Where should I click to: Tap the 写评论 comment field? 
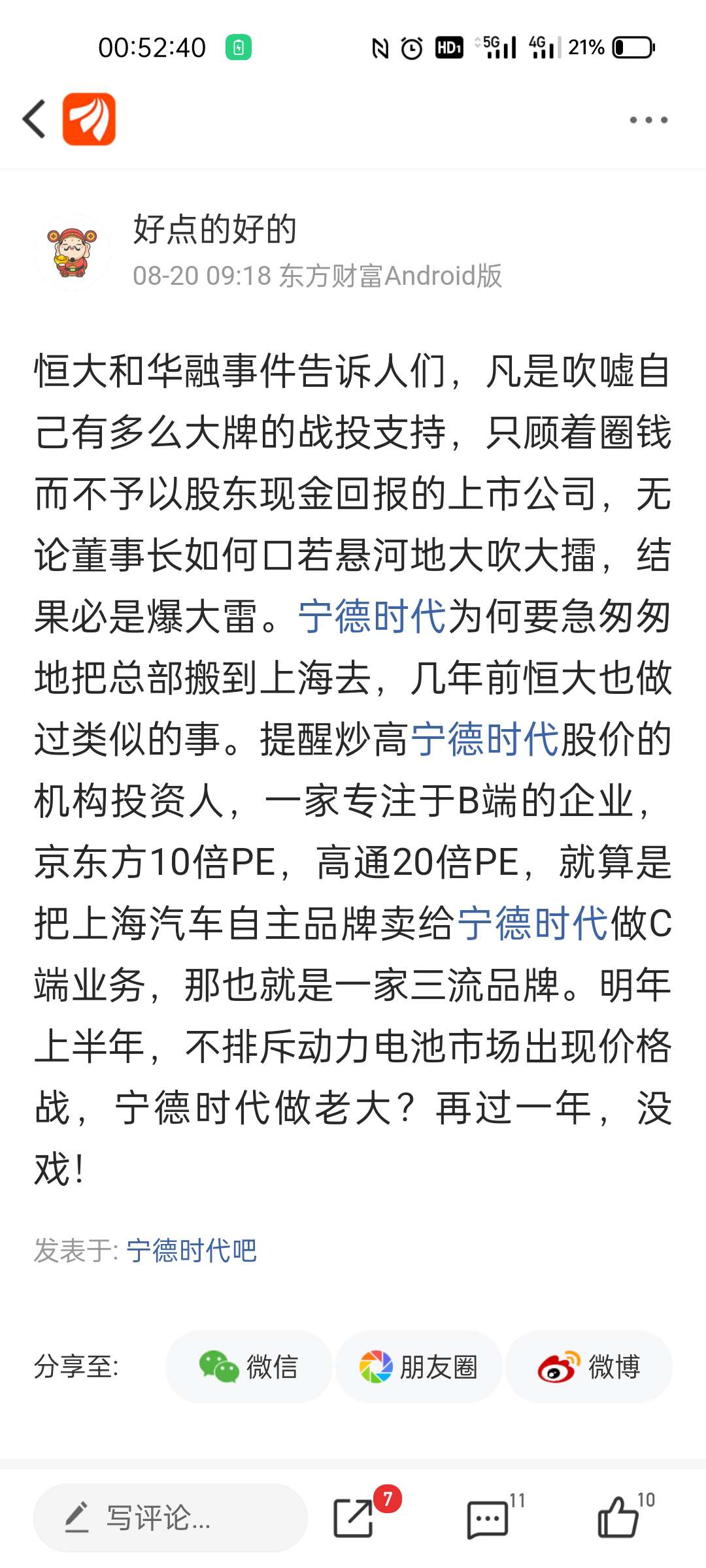pyautogui.click(x=171, y=1518)
